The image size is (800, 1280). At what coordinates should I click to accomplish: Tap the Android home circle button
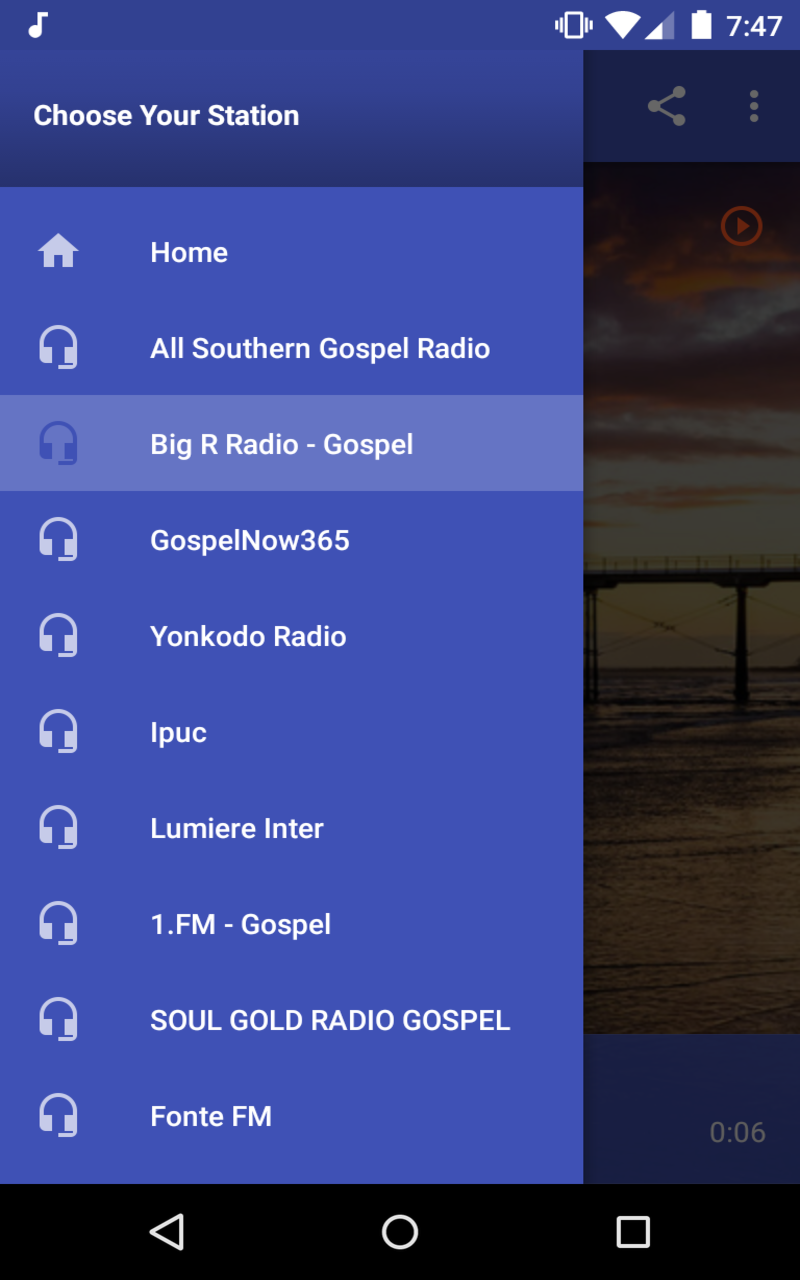pyautogui.click(x=400, y=1232)
